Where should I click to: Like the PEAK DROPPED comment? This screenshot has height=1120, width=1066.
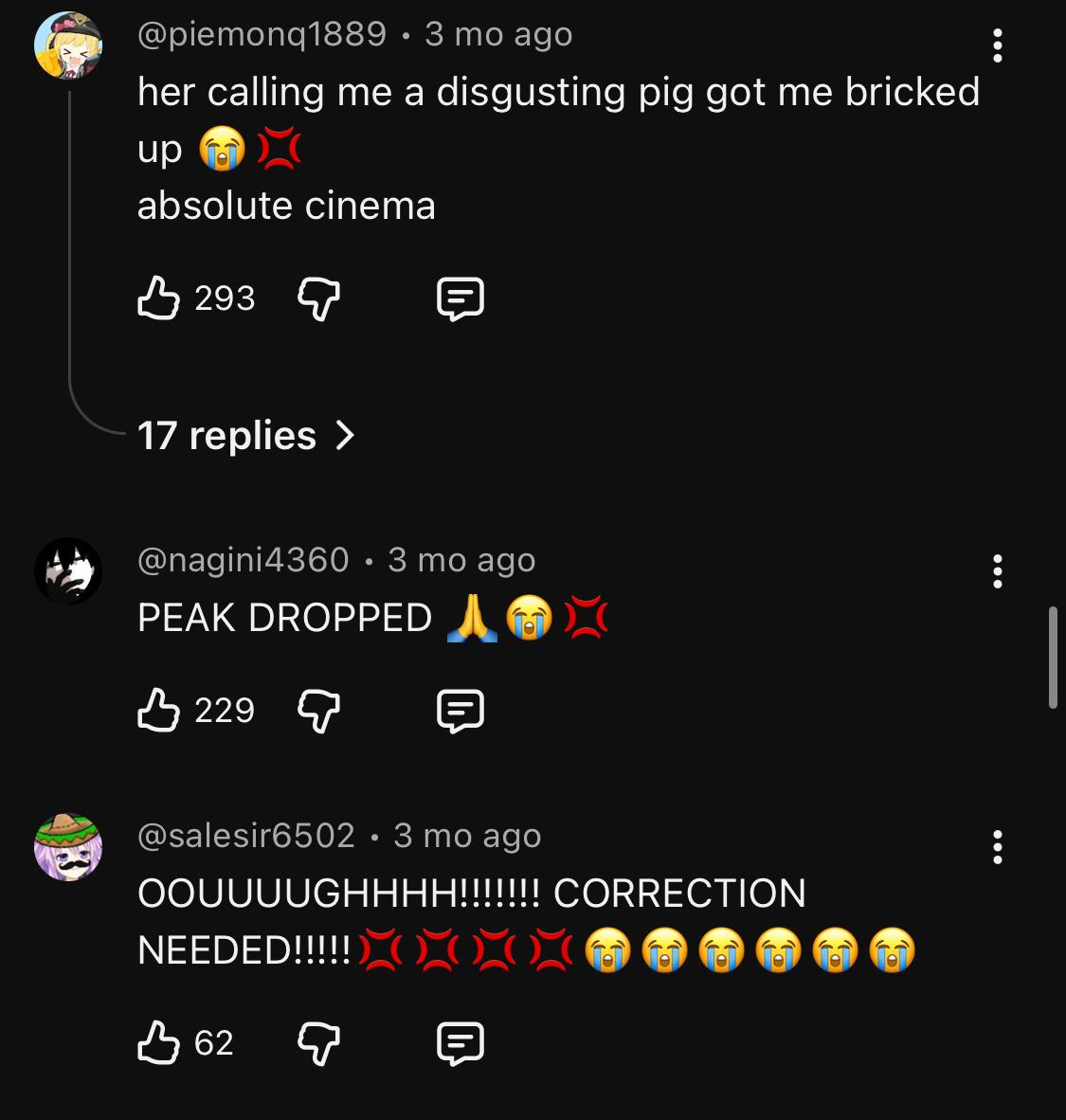(159, 710)
